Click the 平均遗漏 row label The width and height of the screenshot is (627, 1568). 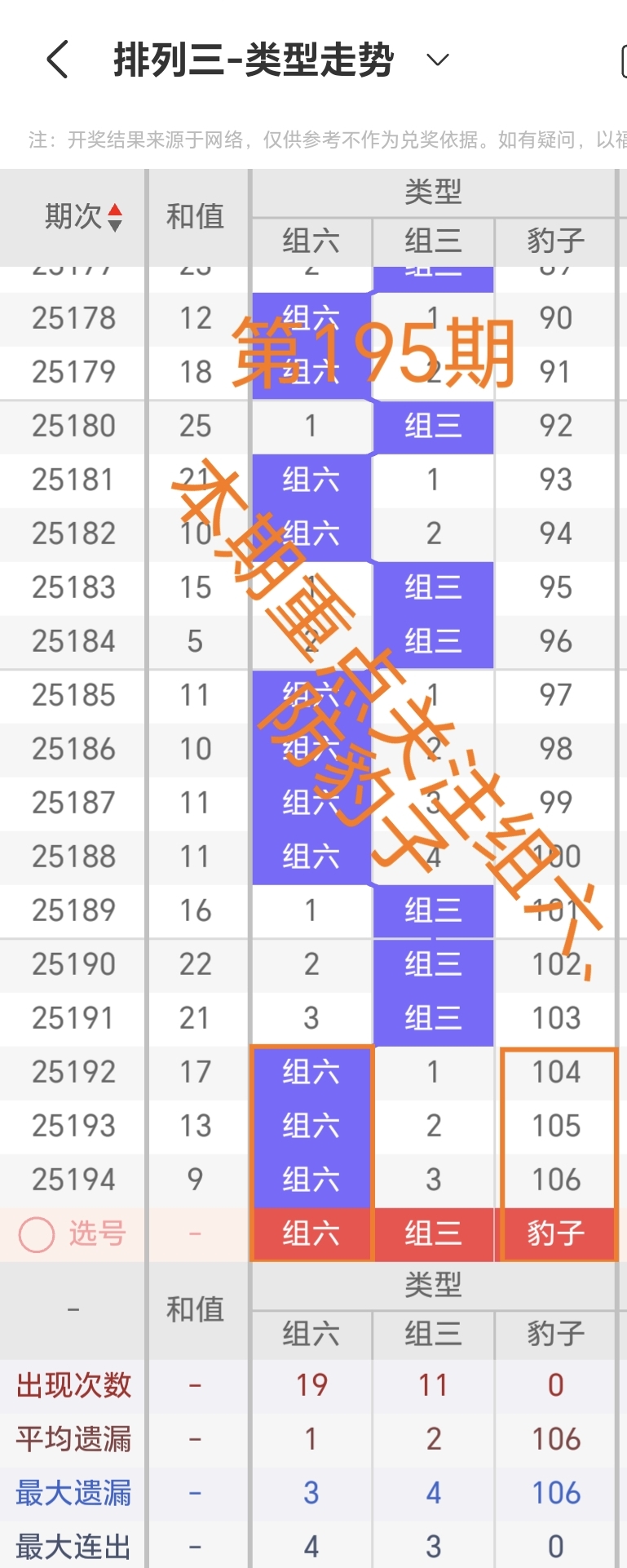click(x=73, y=1438)
